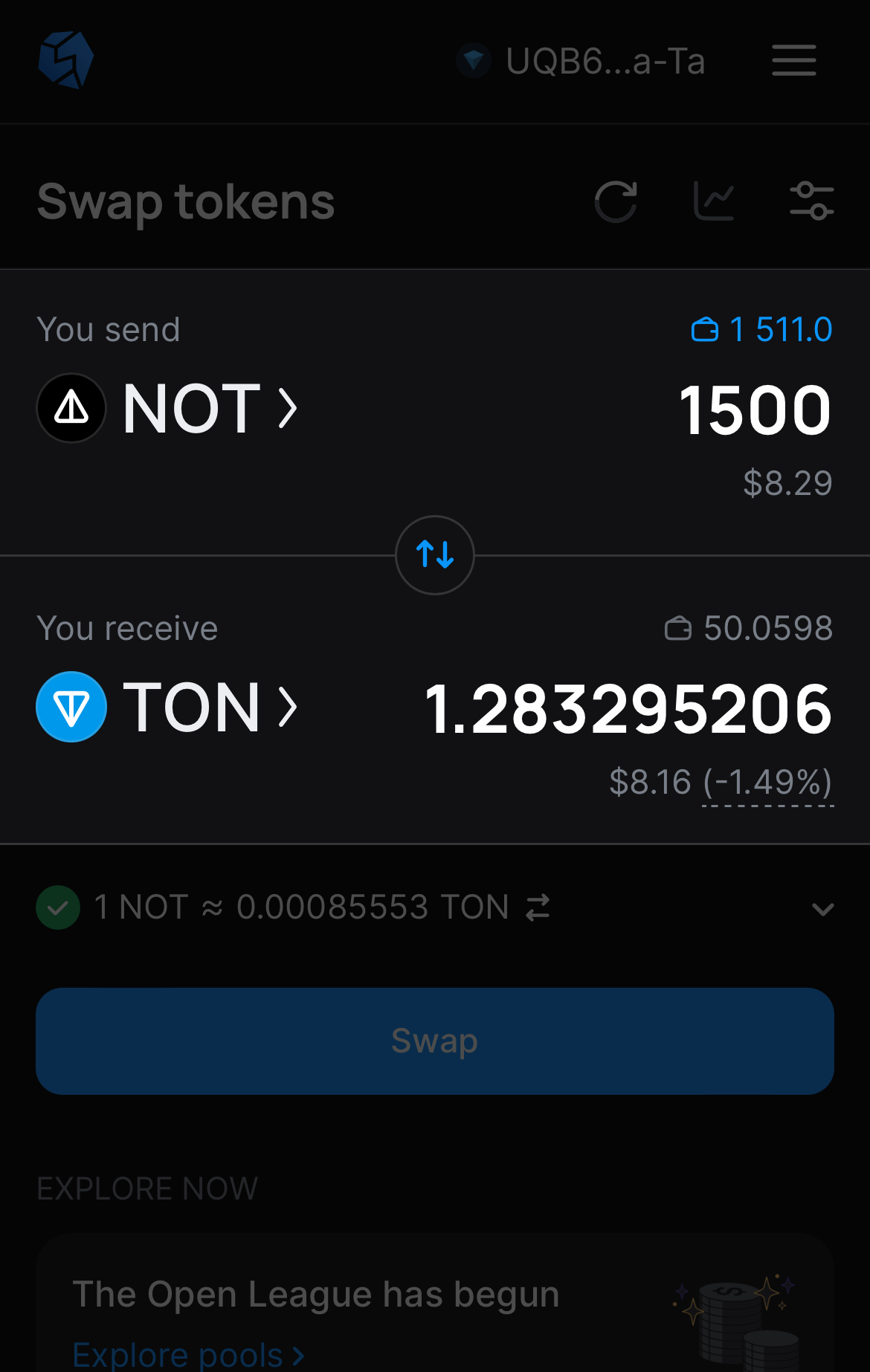Image resolution: width=870 pixels, height=1372 pixels.
Task: Change the TON receive token
Action: (x=168, y=707)
